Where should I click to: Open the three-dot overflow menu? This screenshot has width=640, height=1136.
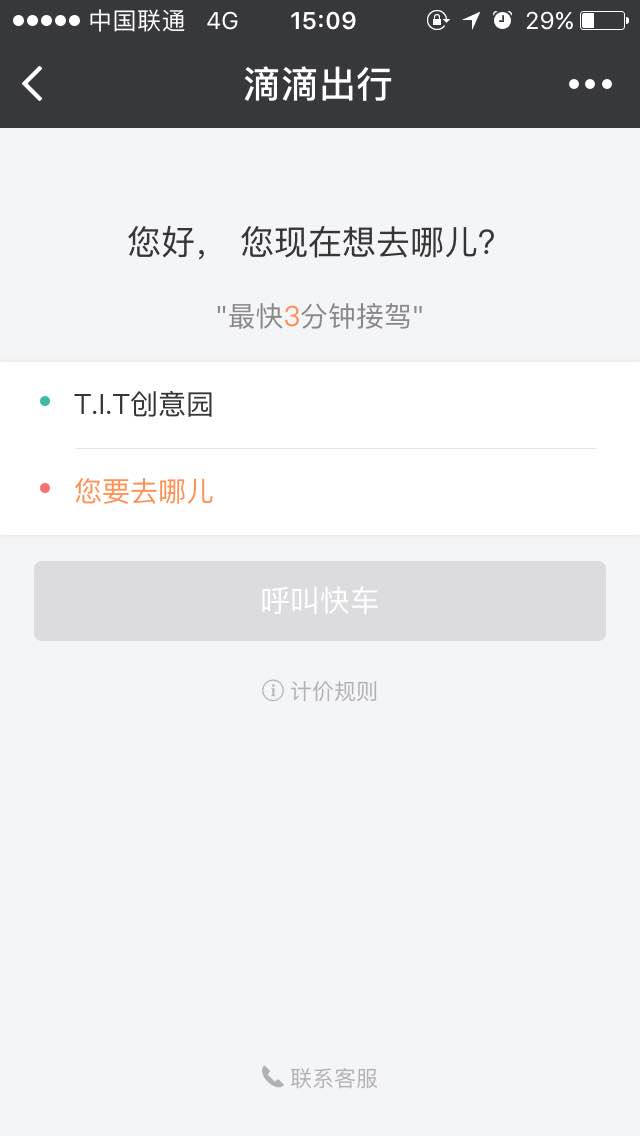click(590, 85)
